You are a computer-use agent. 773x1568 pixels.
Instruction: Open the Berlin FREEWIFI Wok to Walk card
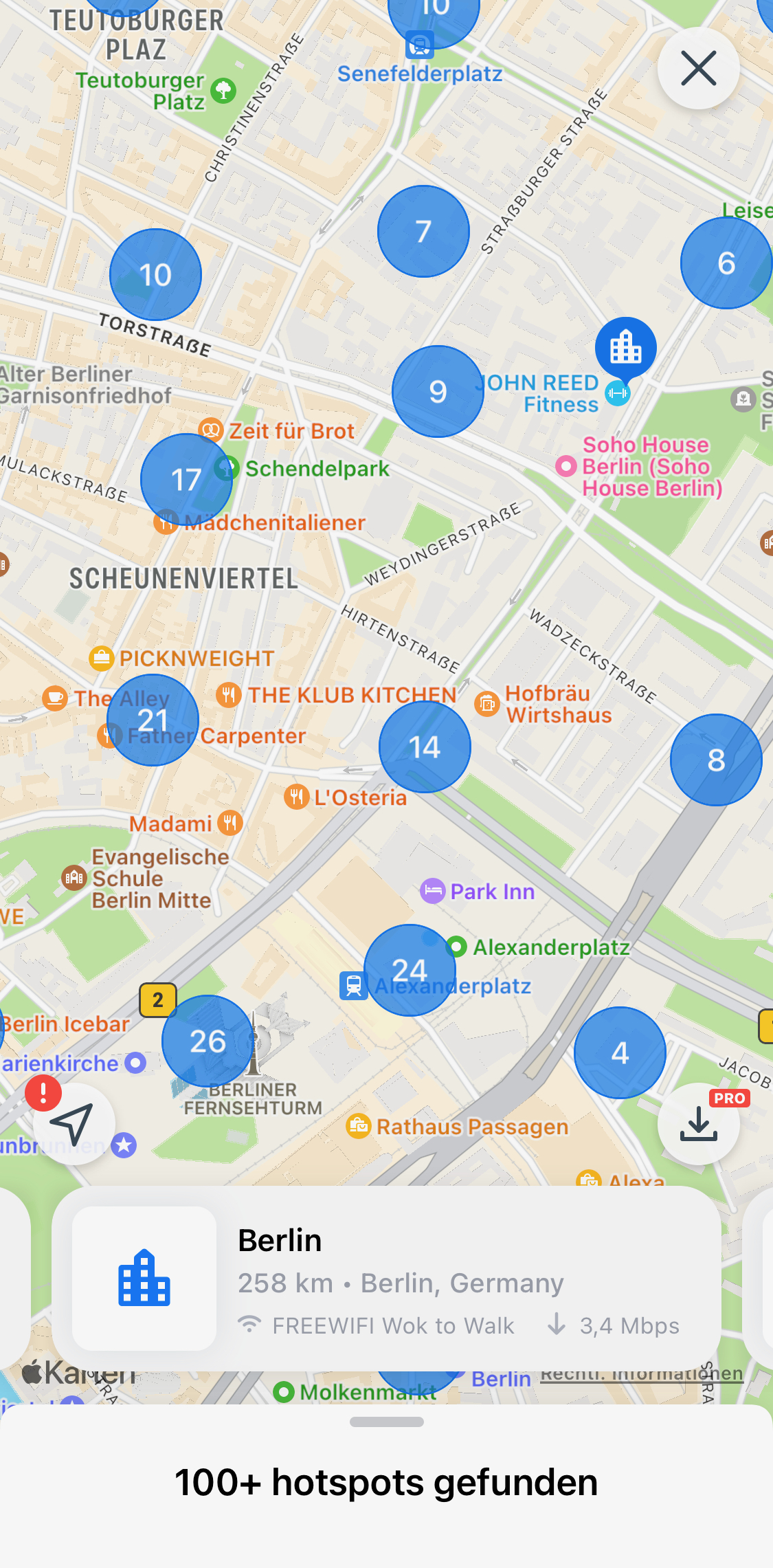coord(386,1279)
